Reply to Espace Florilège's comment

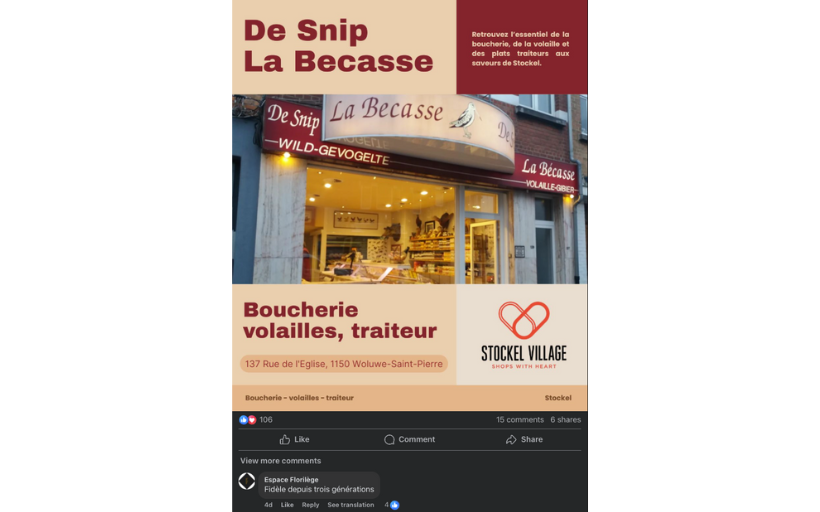310,505
